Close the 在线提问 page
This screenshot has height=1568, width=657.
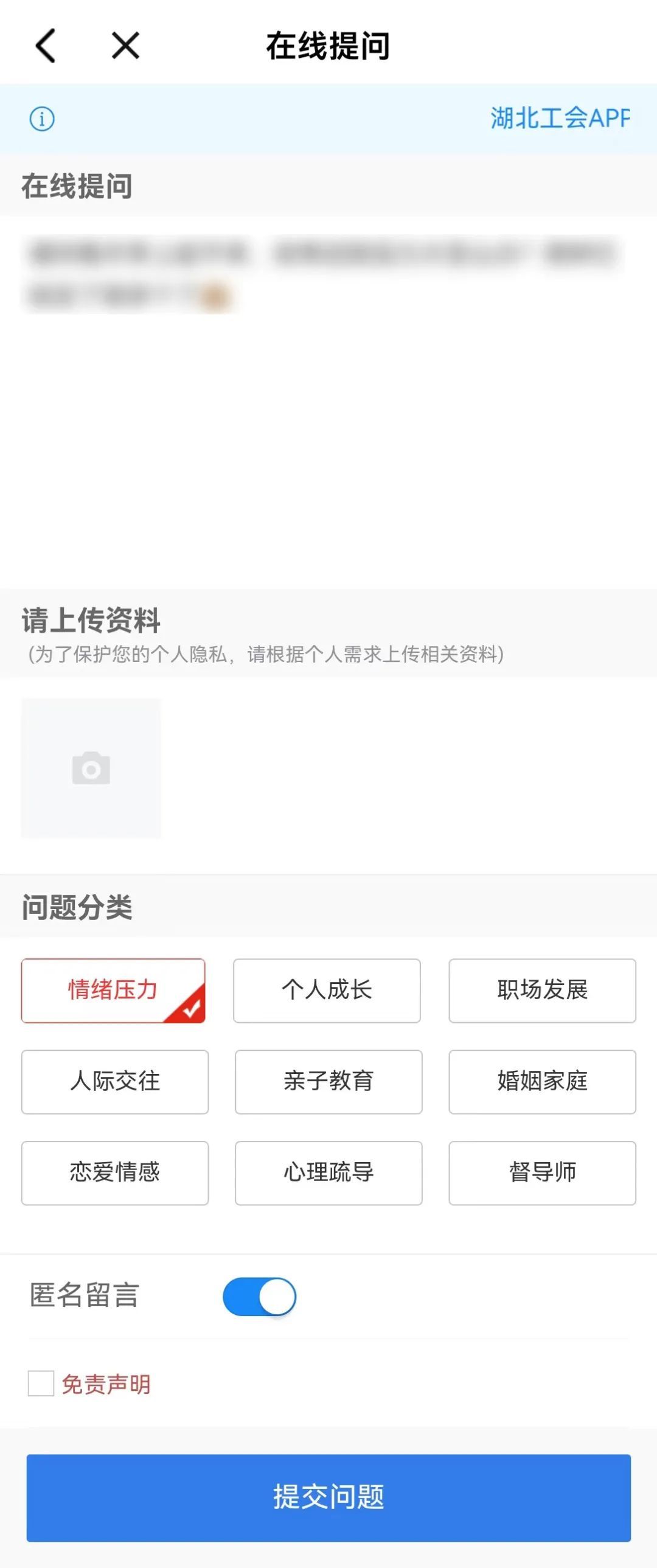126,46
